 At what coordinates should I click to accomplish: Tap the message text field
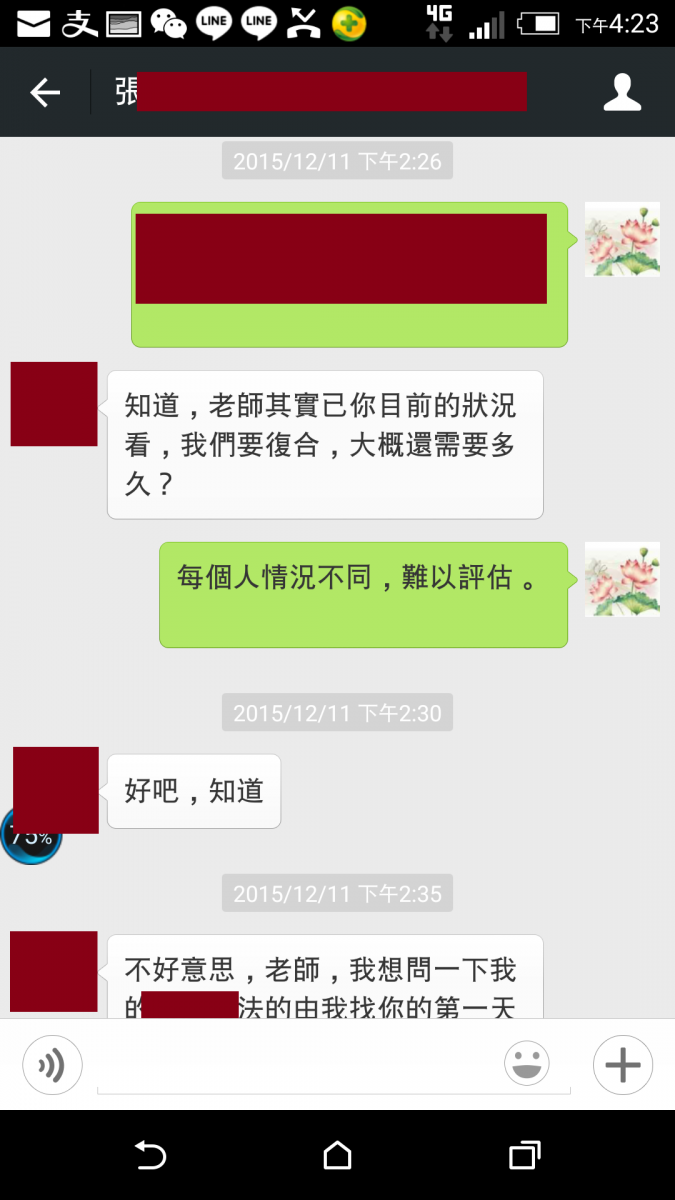300,1066
